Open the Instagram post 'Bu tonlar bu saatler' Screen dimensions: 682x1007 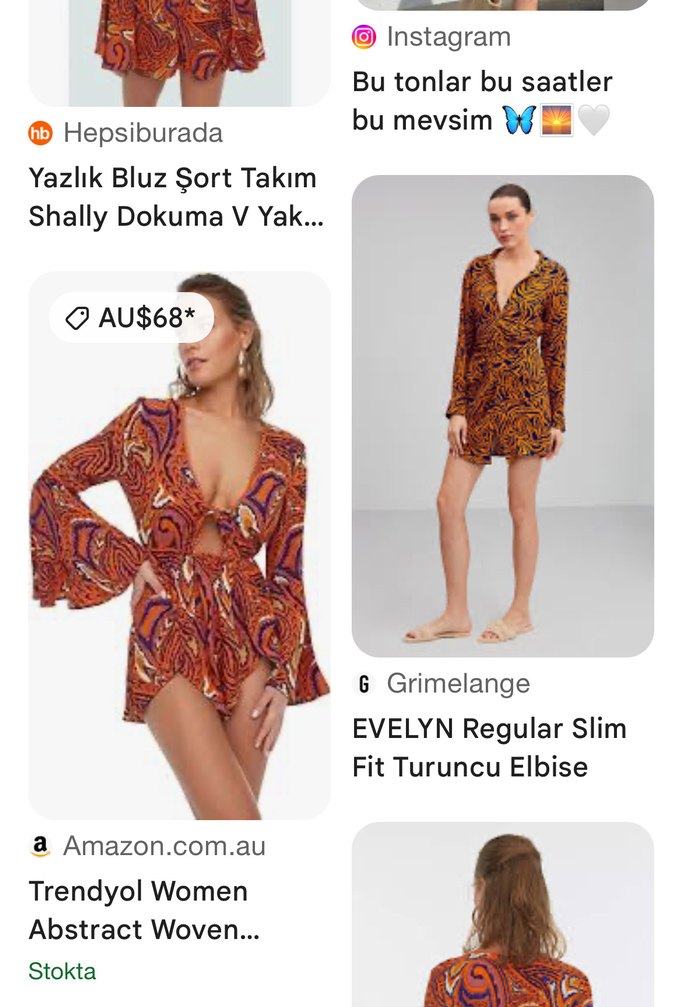click(482, 101)
